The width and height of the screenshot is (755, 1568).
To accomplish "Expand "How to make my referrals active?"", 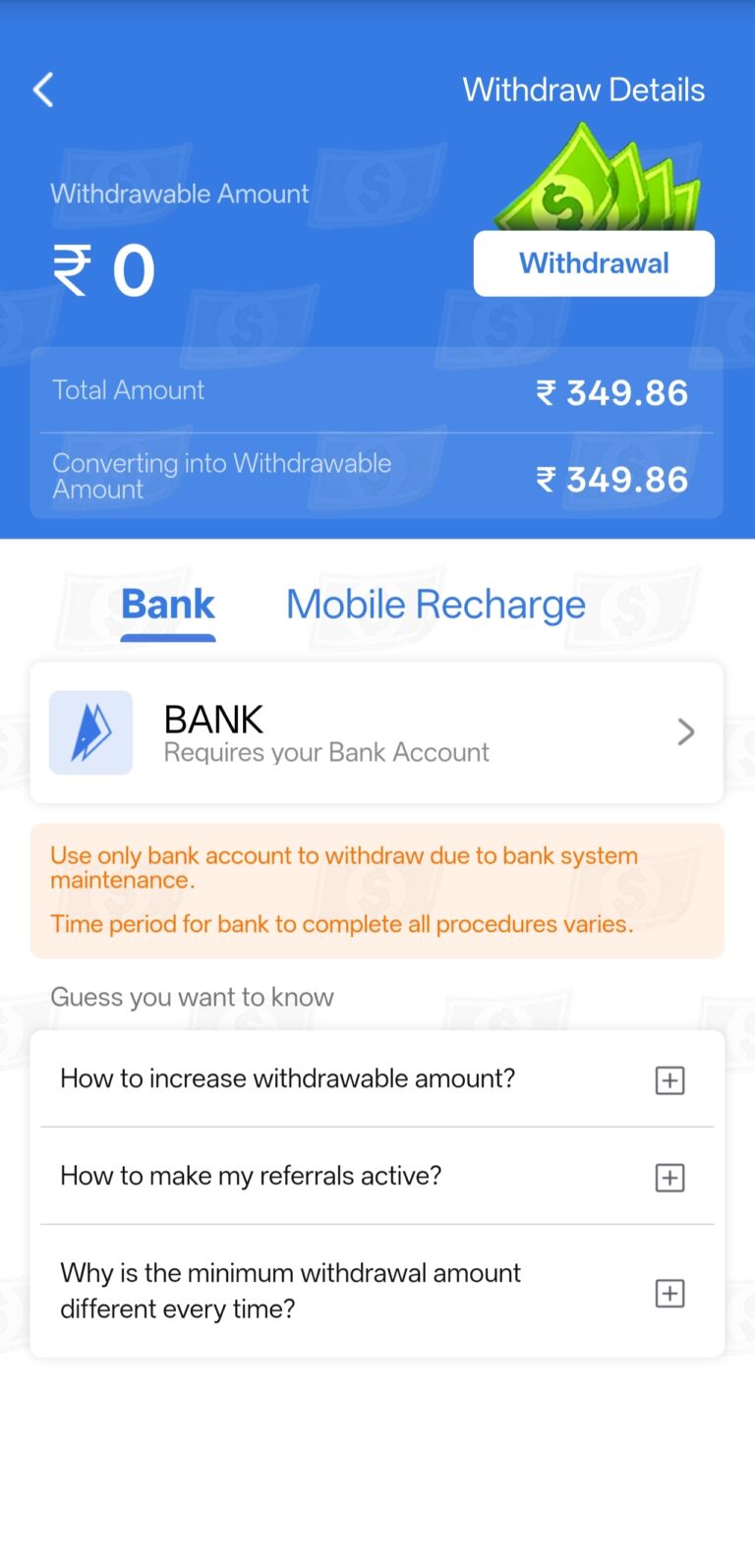I will (x=669, y=1177).
